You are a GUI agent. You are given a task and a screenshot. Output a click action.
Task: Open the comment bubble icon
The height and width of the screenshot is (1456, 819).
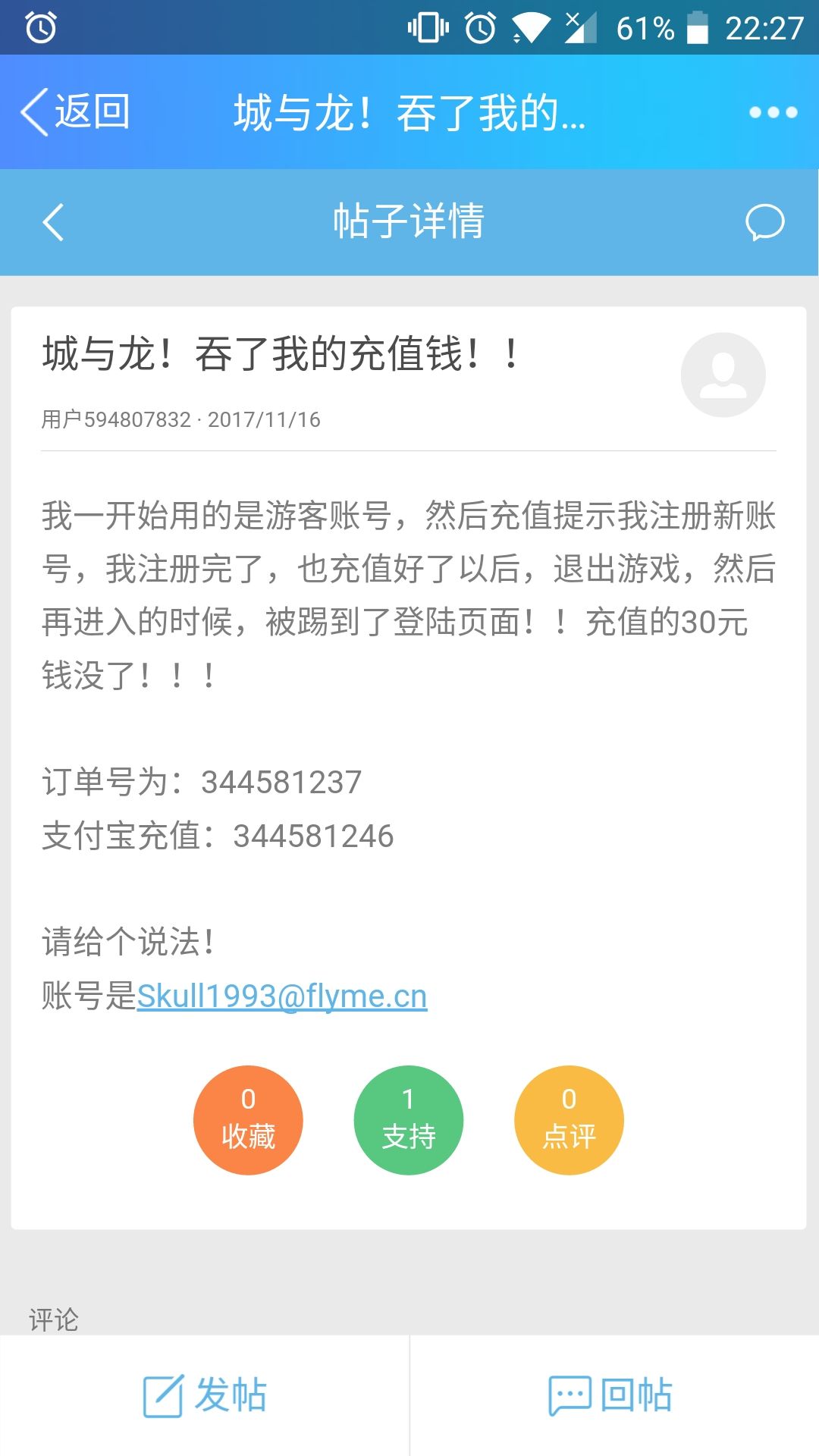764,222
